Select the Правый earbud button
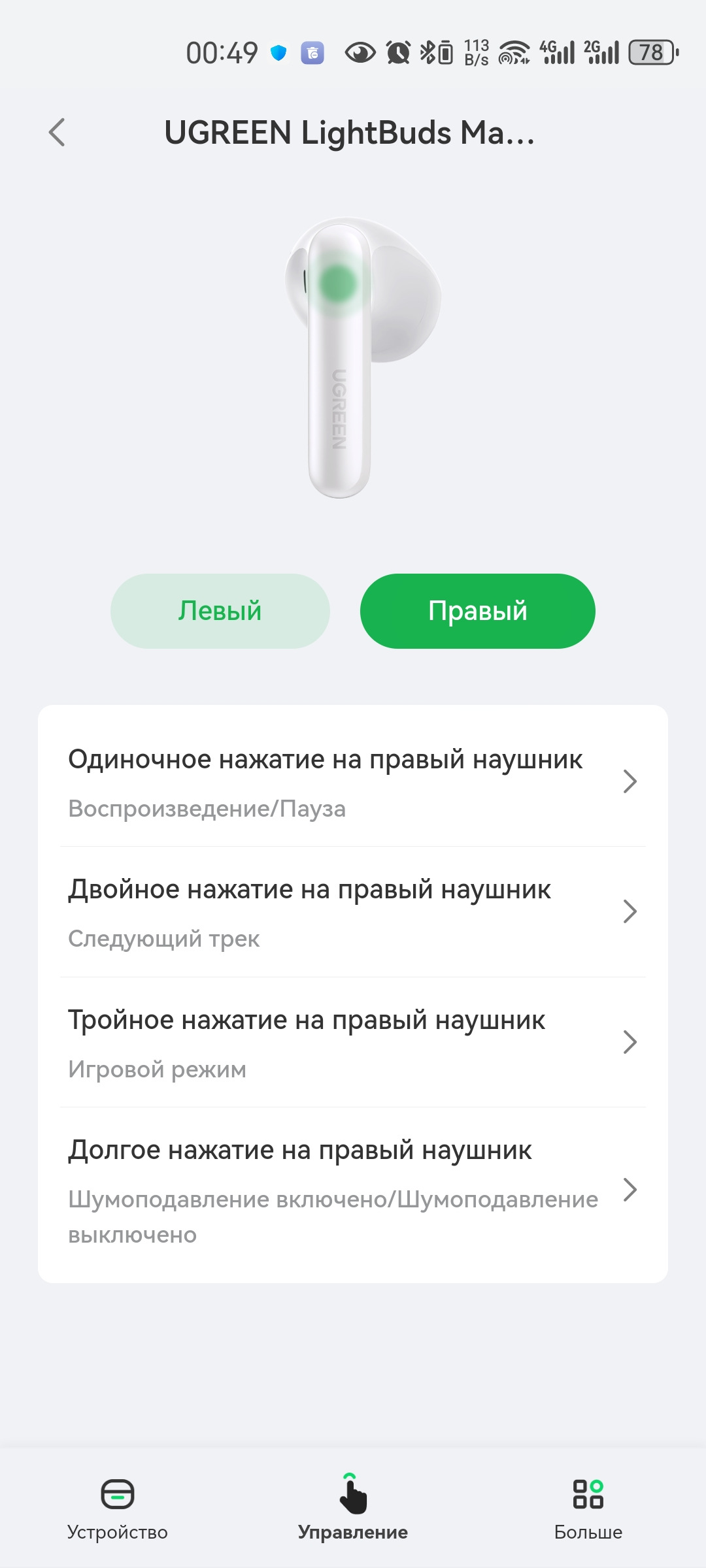This screenshot has height=1568, width=706. (x=477, y=611)
